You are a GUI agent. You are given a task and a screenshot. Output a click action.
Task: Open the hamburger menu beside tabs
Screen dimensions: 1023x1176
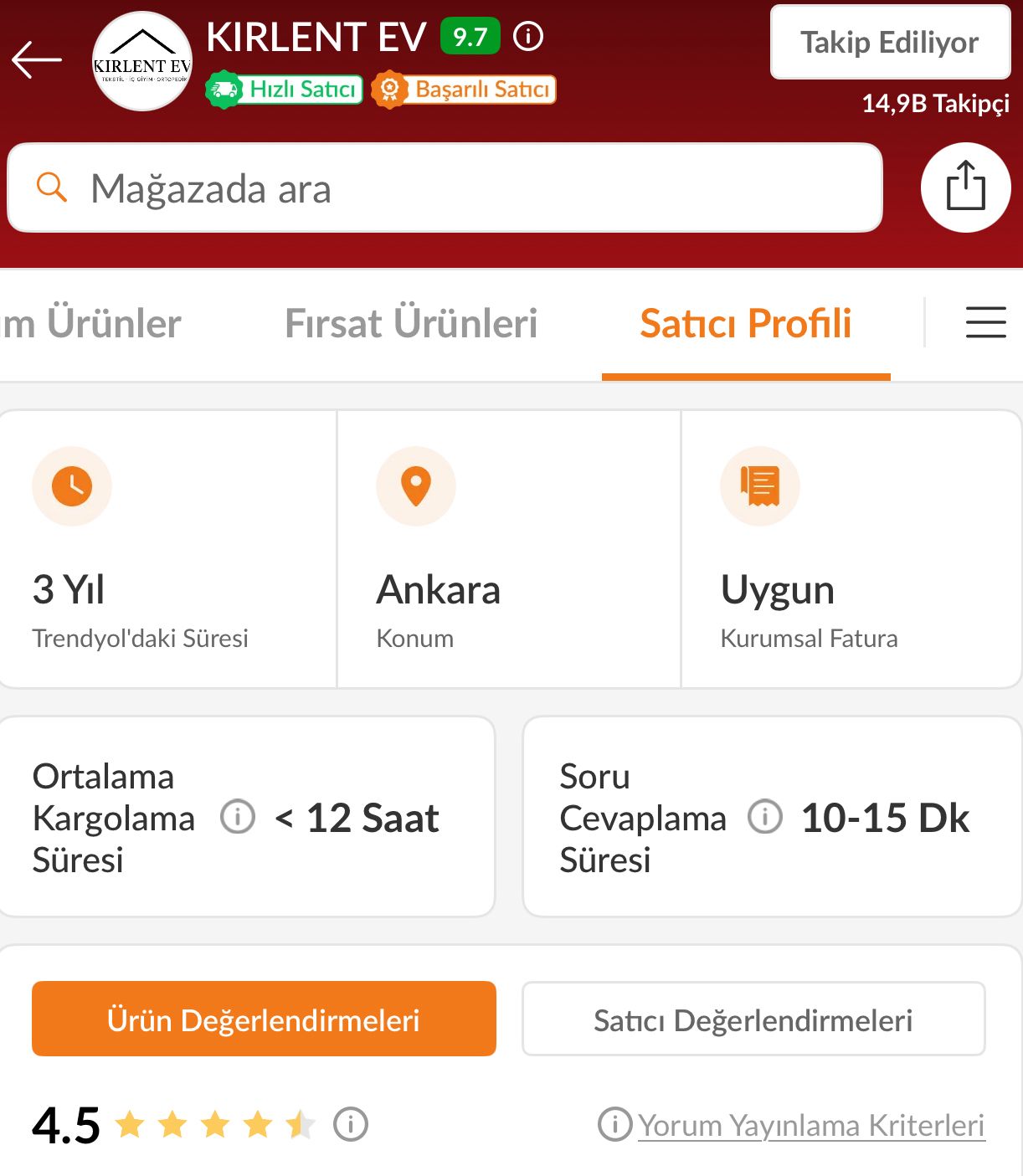(985, 322)
